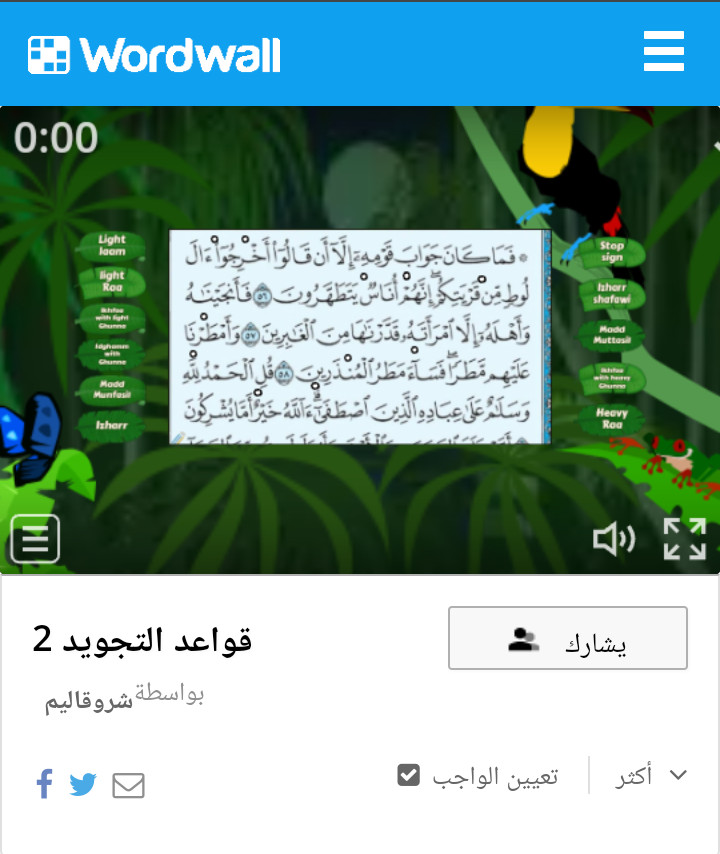The image size is (720, 854).
Task: Open author شروقاليم's profile
Action: (88, 701)
